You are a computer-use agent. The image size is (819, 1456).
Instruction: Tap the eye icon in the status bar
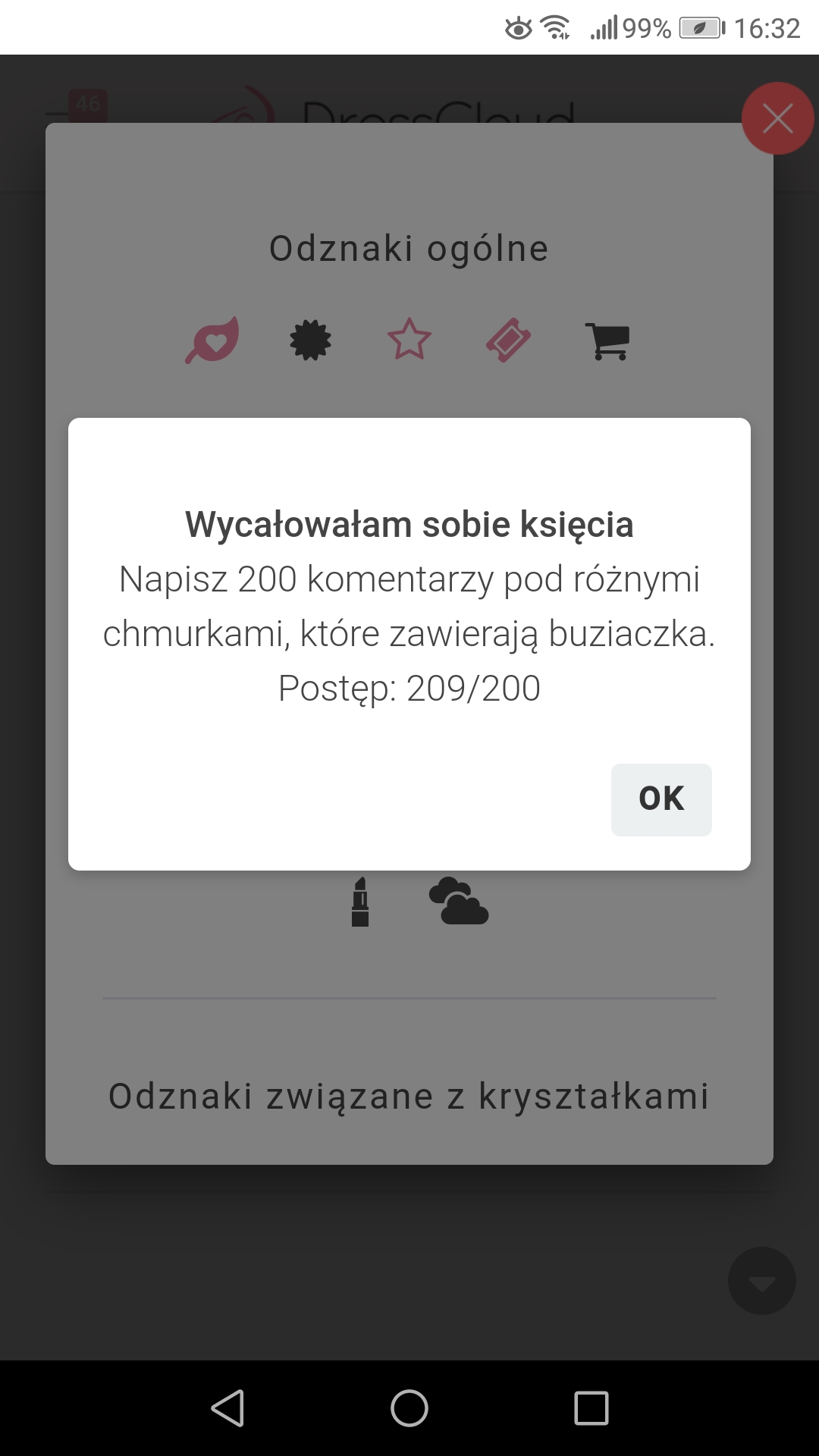coord(518,27)
